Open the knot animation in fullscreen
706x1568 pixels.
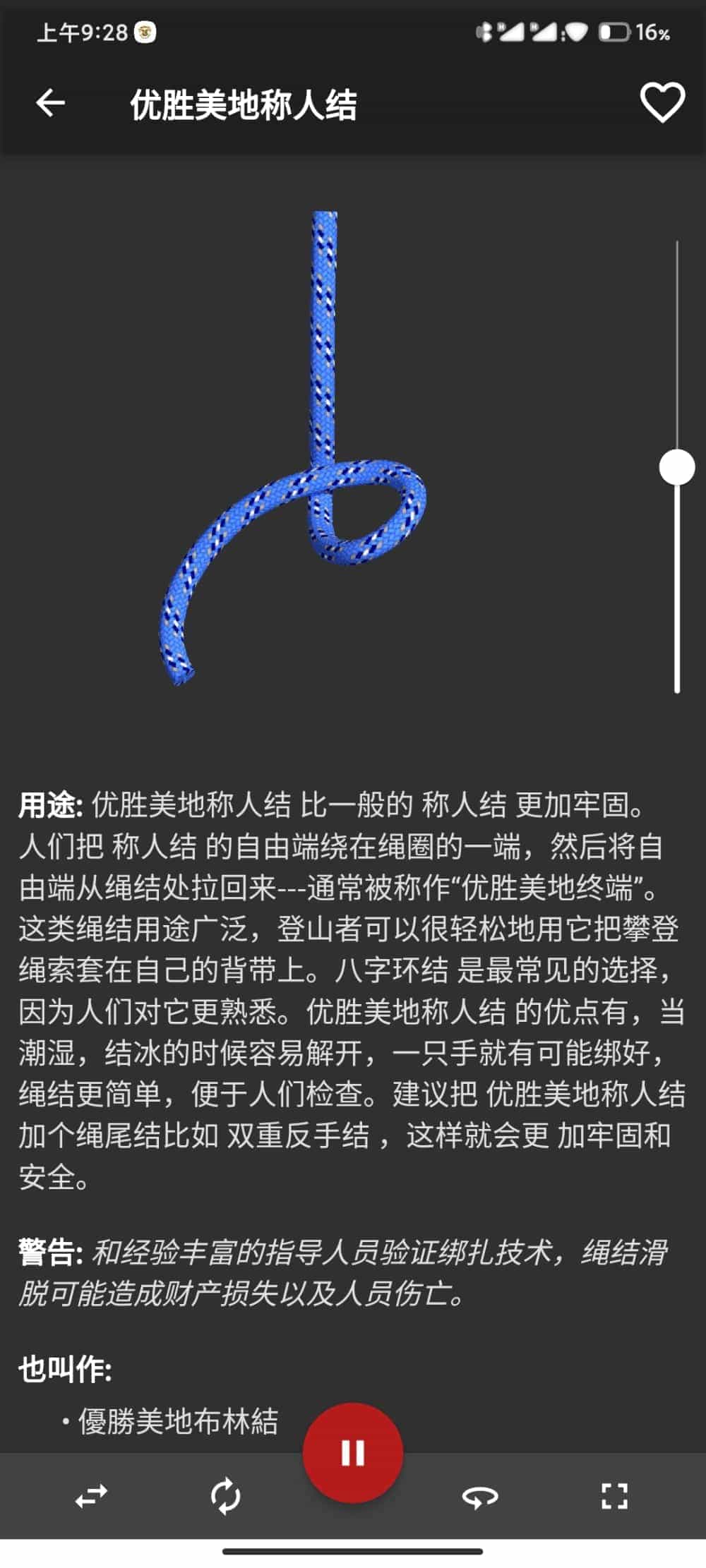tap(614, 1496)
